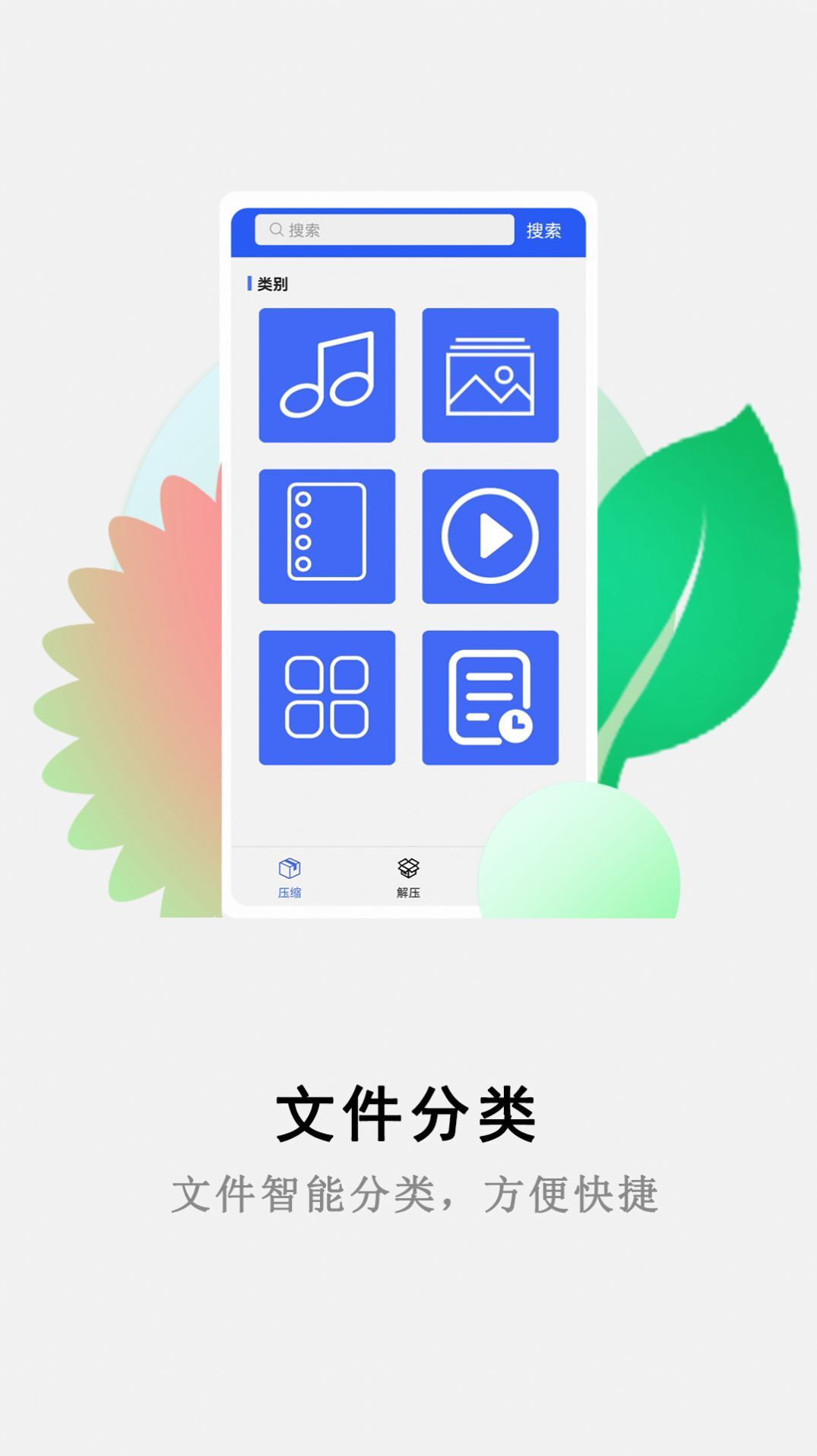The height and width of the screenshot is (1456, 817).
Task: Switch to the 压缩 tab
Action: pyautogui.click(x=291, y=878)
